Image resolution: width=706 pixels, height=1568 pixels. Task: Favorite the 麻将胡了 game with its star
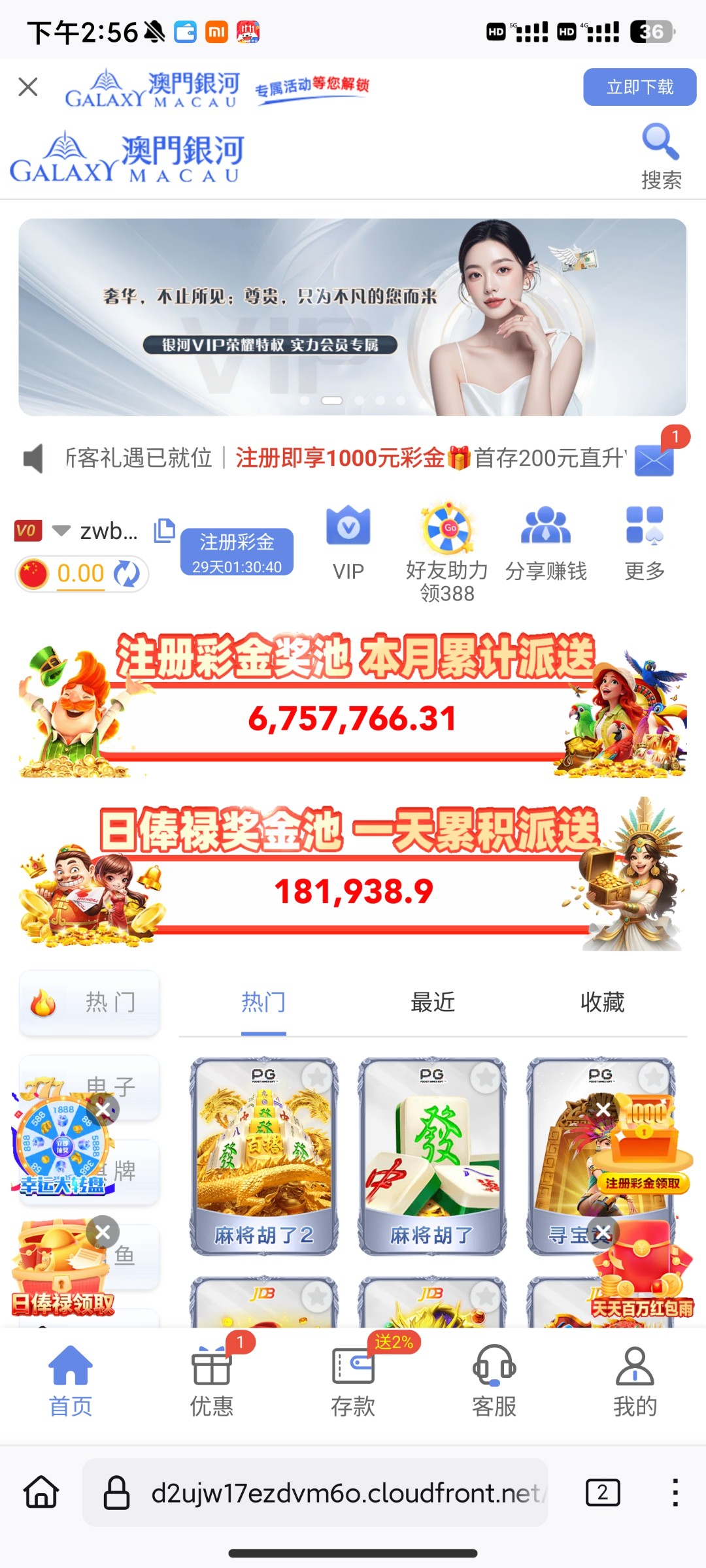pyautogui.click(x=486, y=1077)
